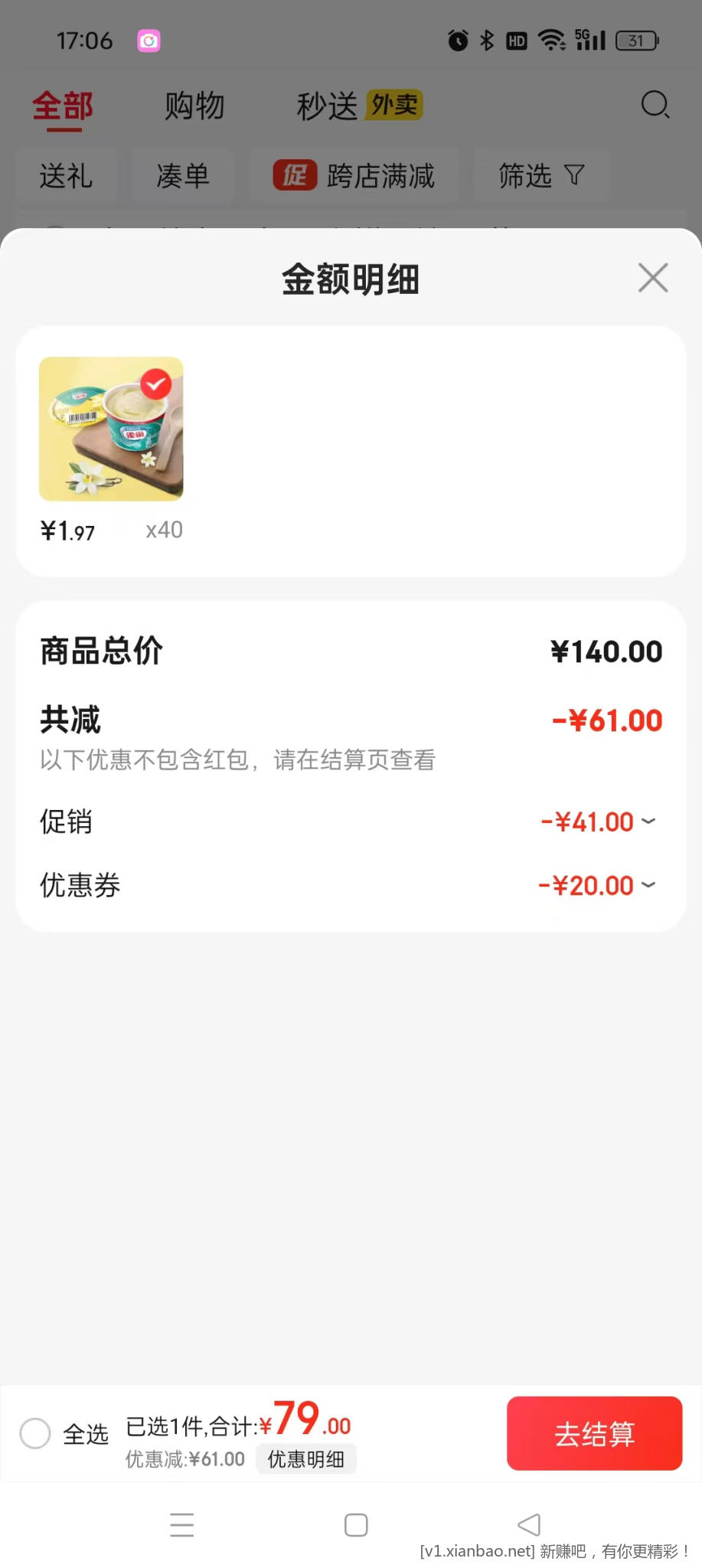Tap the 去结算 checkout button

pyautogui.click(x=594, y=1432)
